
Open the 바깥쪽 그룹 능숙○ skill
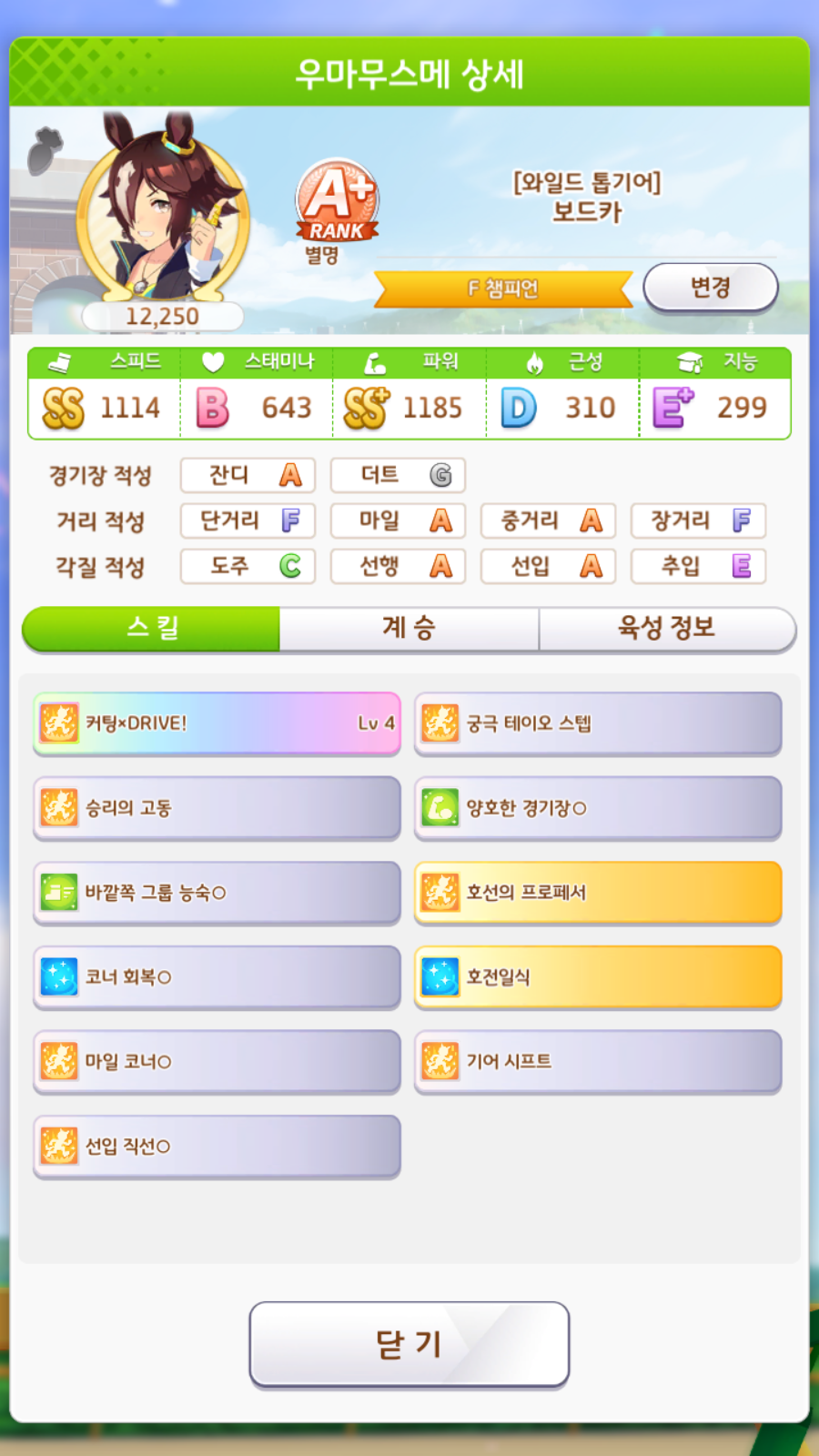pos(217,893)
